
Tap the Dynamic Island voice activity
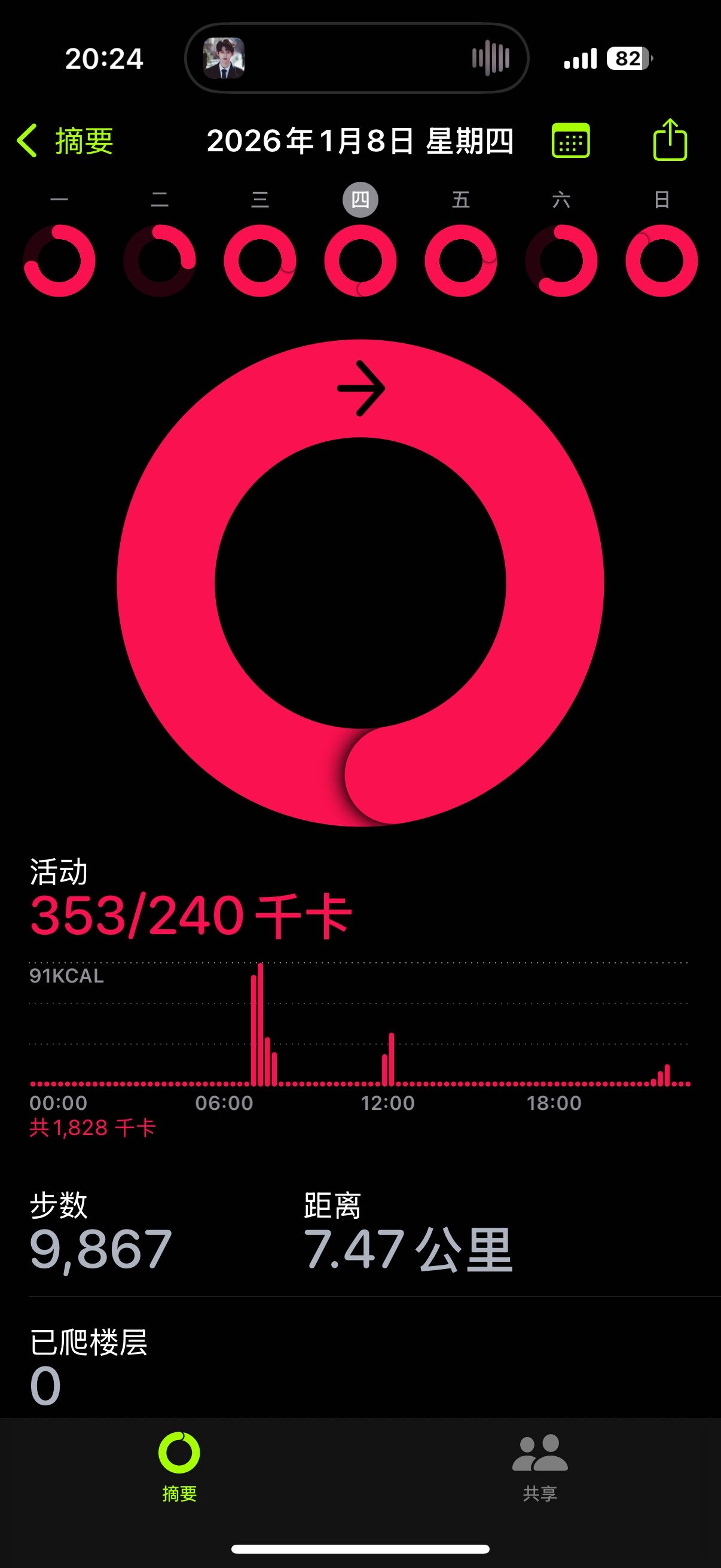click(x=356, y=59)
